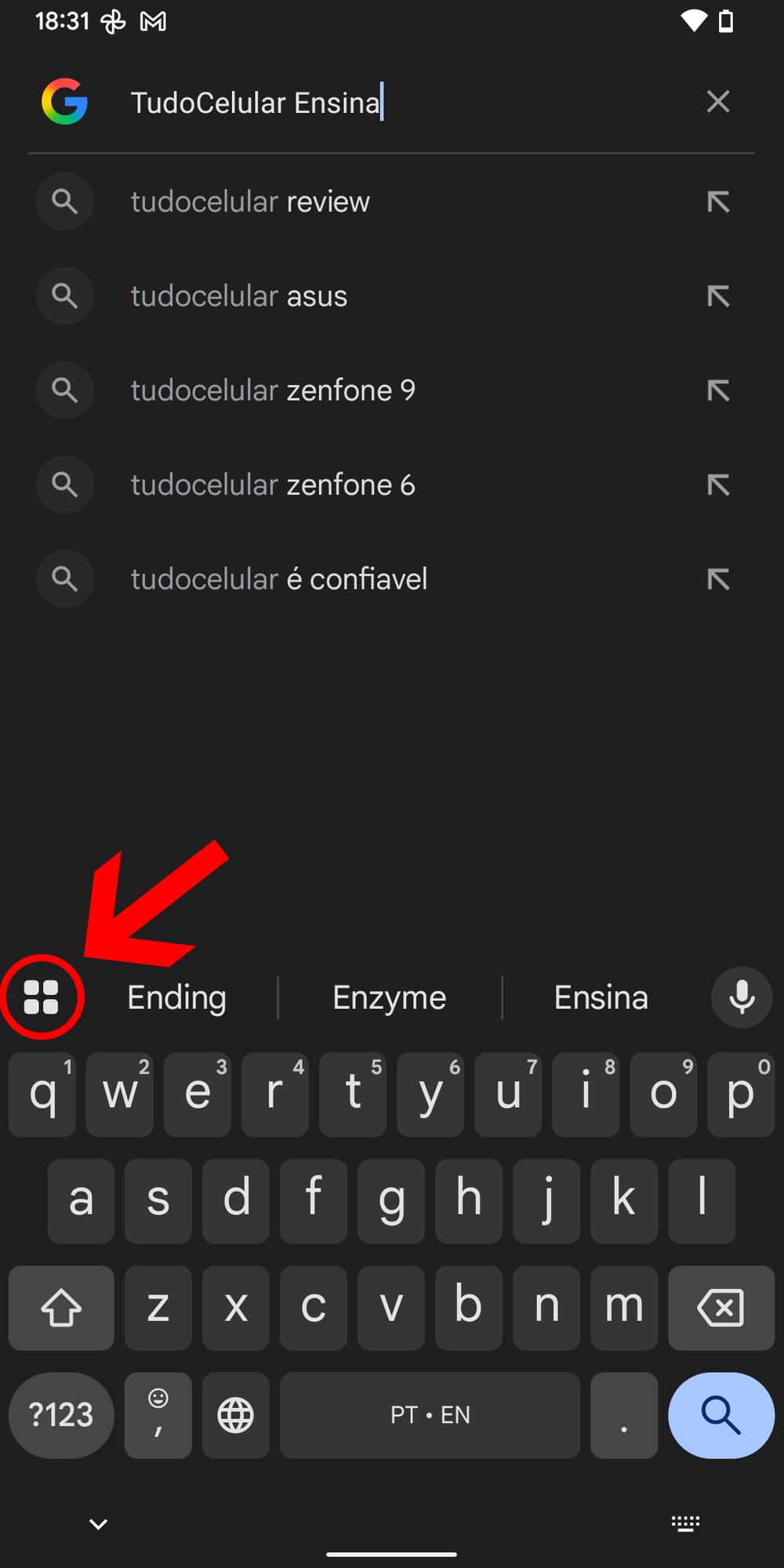Start voice input with the microphone
This screenshot has height=1568, width=784.
click(x=742, y=997)
